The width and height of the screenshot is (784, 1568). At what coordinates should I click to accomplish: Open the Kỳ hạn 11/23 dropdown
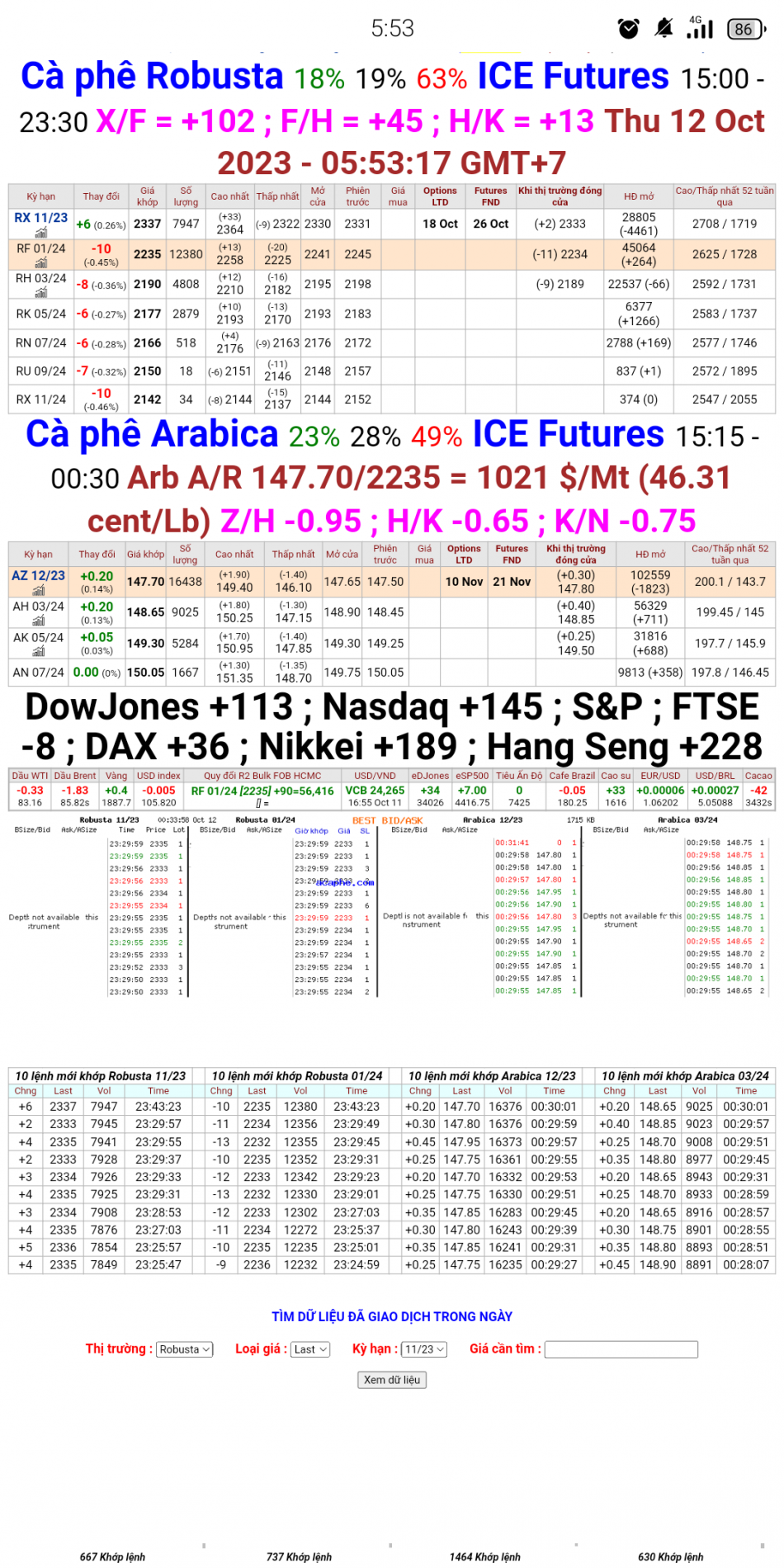click(424, 1349)
